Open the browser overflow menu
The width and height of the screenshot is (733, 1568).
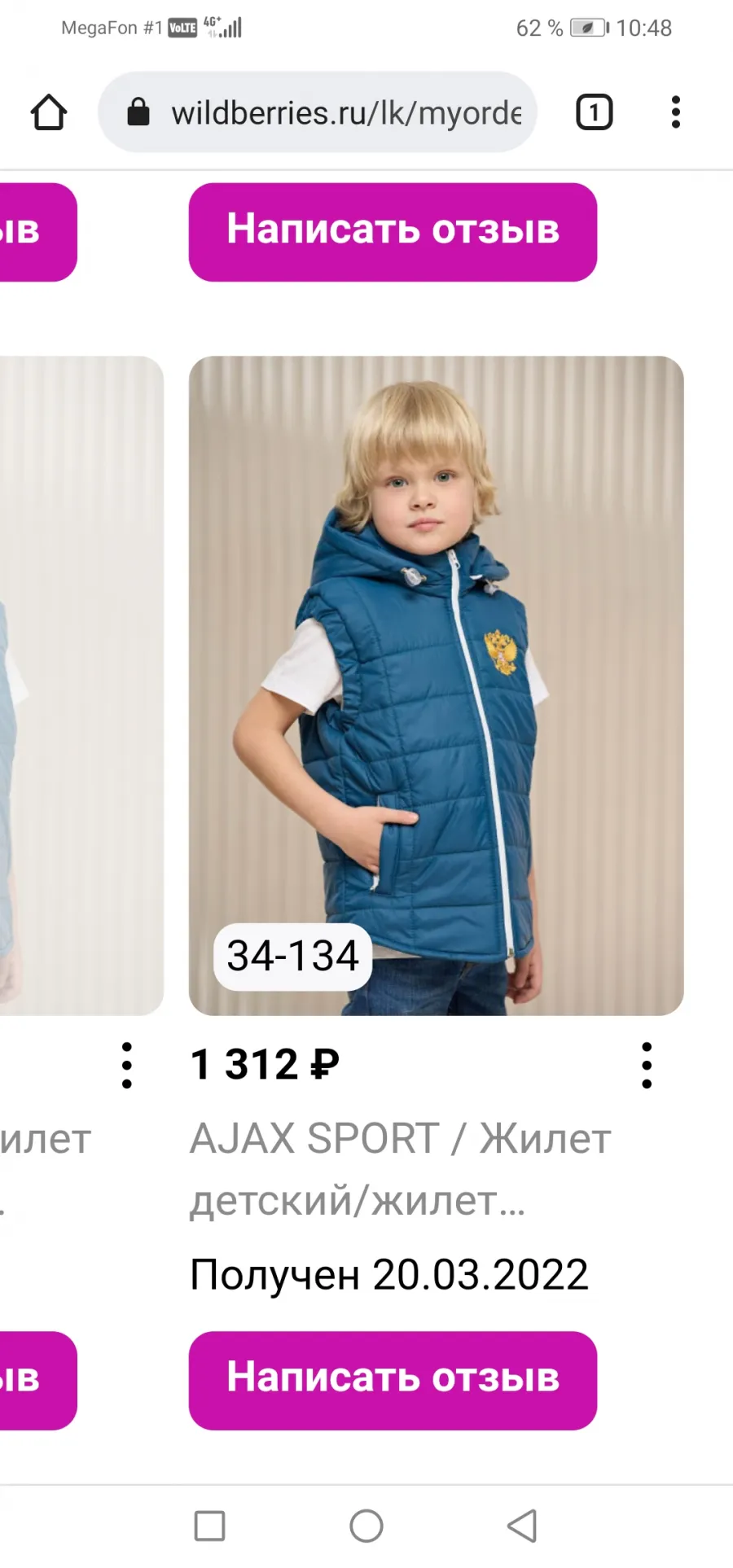pyautogui.click(x=675, y=112)
